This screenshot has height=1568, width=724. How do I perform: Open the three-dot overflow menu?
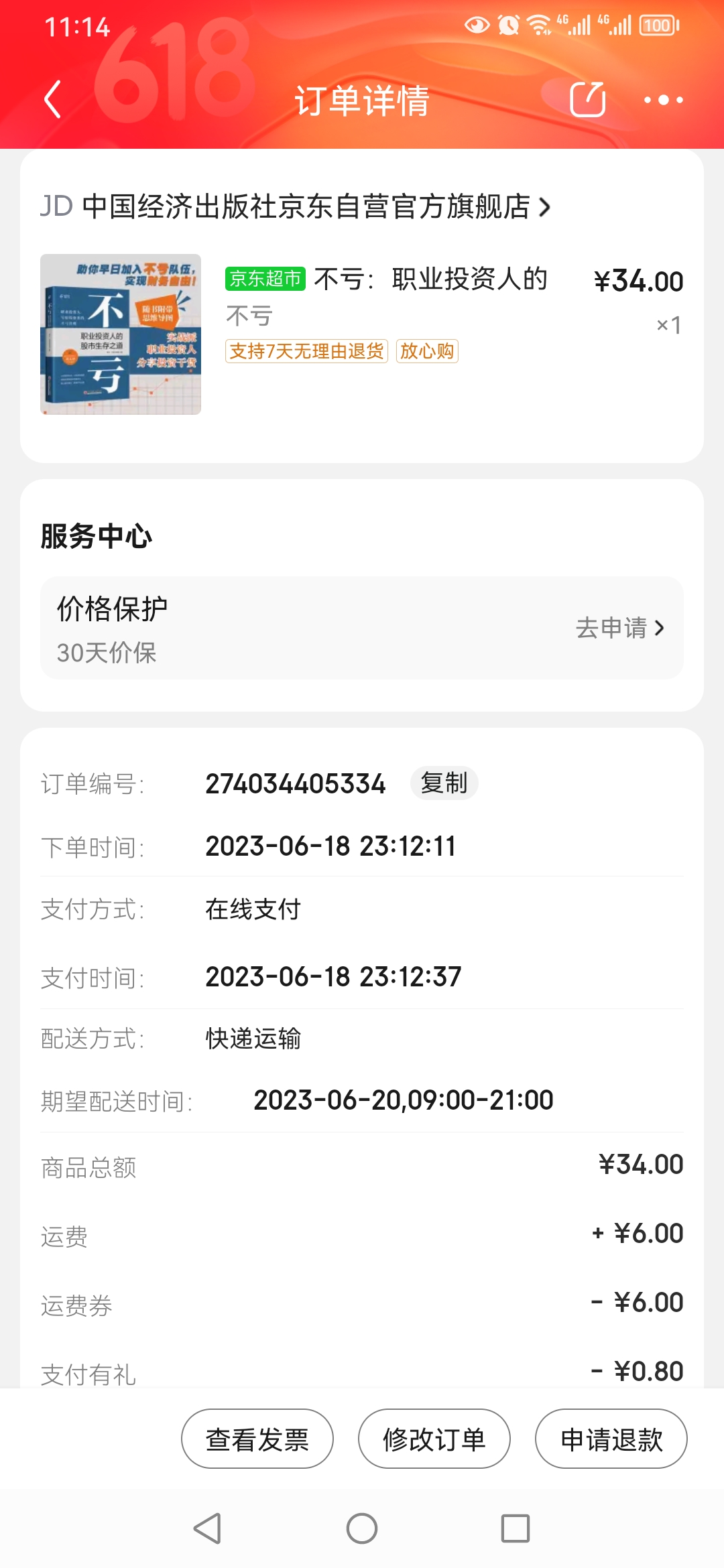click(x=663, y=100)
